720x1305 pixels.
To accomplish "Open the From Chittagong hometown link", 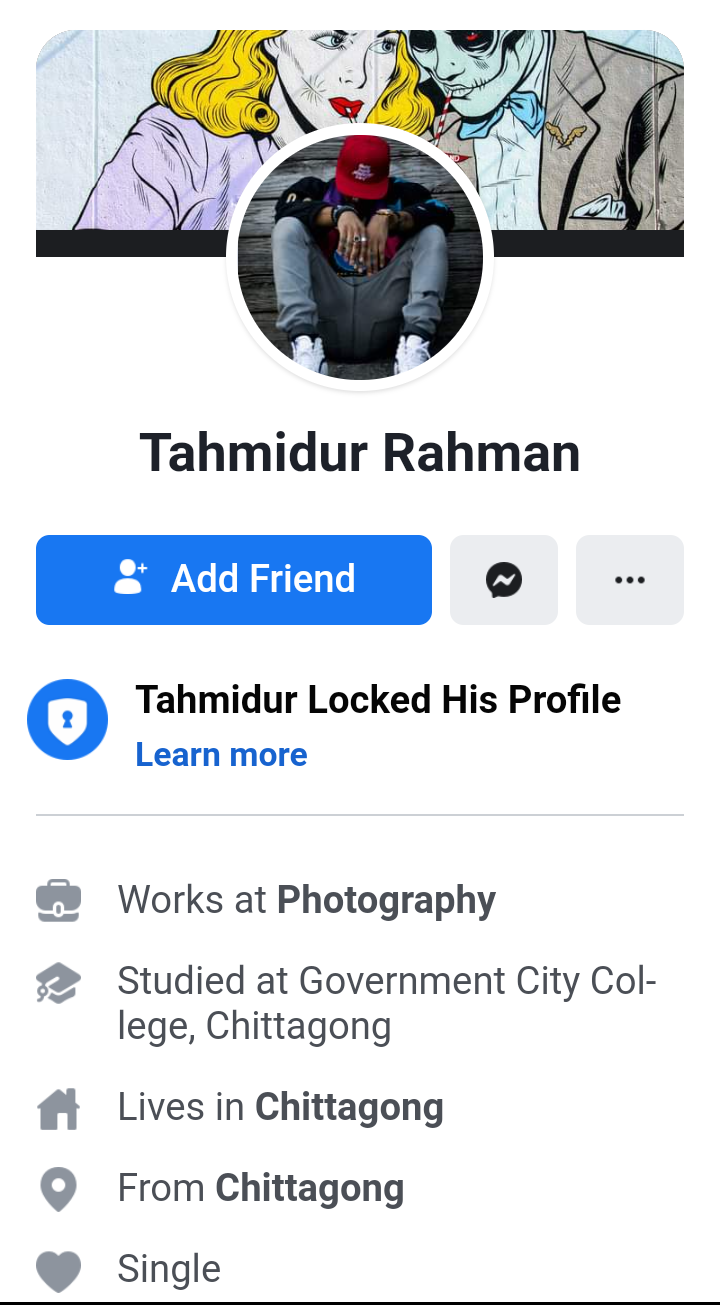I will click(310, 1188).
